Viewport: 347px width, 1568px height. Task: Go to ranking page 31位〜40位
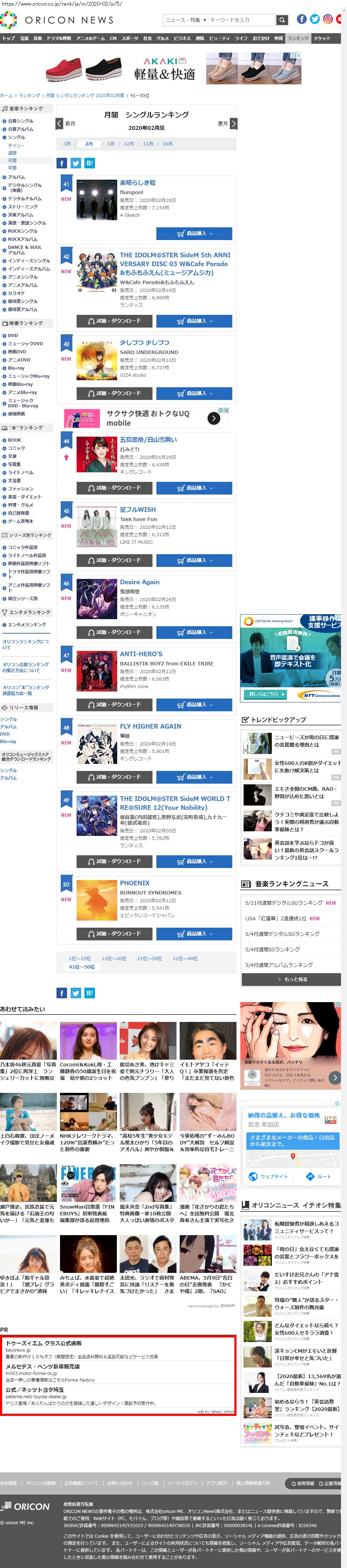[x=185, y=958]
